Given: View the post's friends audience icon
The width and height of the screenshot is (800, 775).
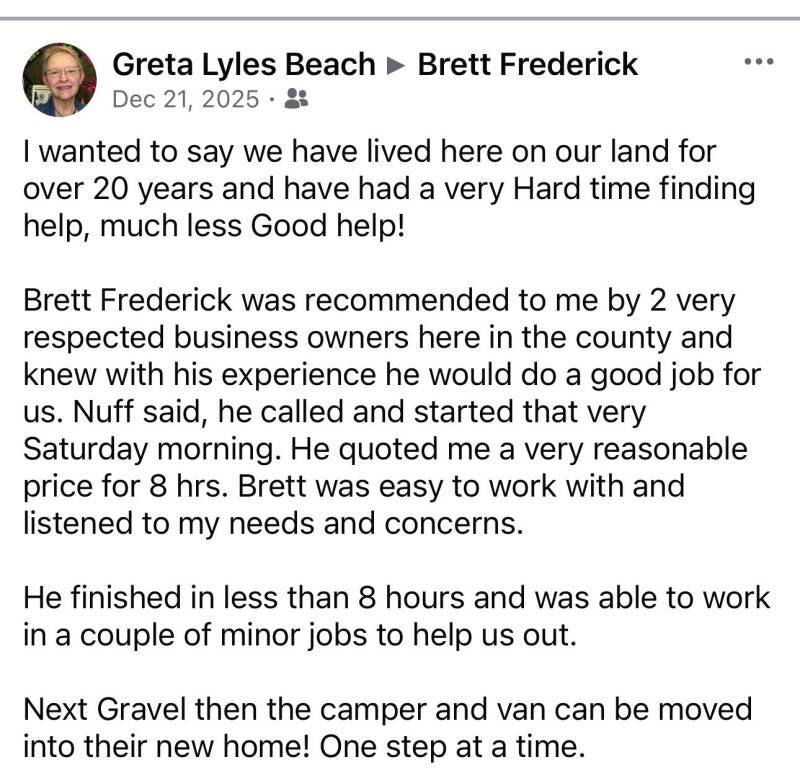Looking at the screenshot, I should (x=296, y=99).
